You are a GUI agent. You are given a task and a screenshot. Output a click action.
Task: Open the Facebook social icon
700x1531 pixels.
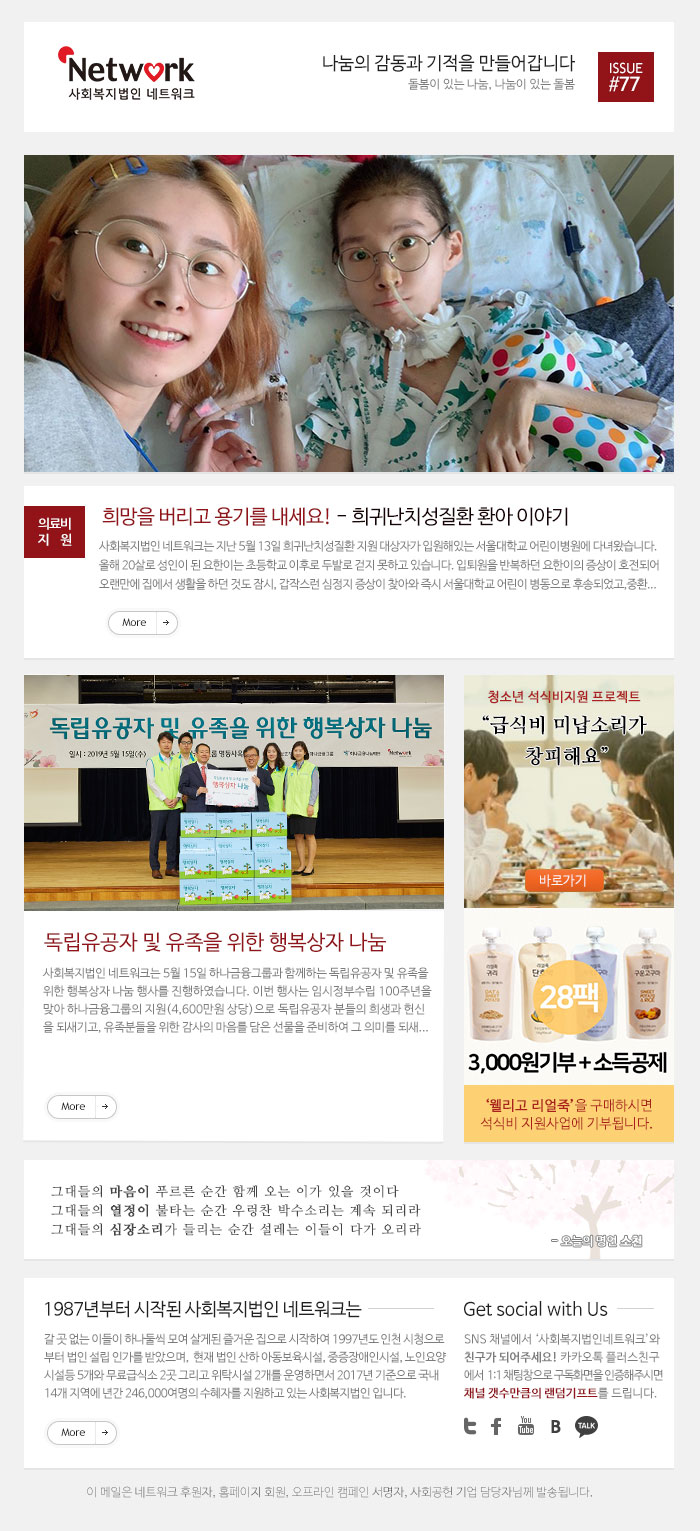[x=496, y=1427]
